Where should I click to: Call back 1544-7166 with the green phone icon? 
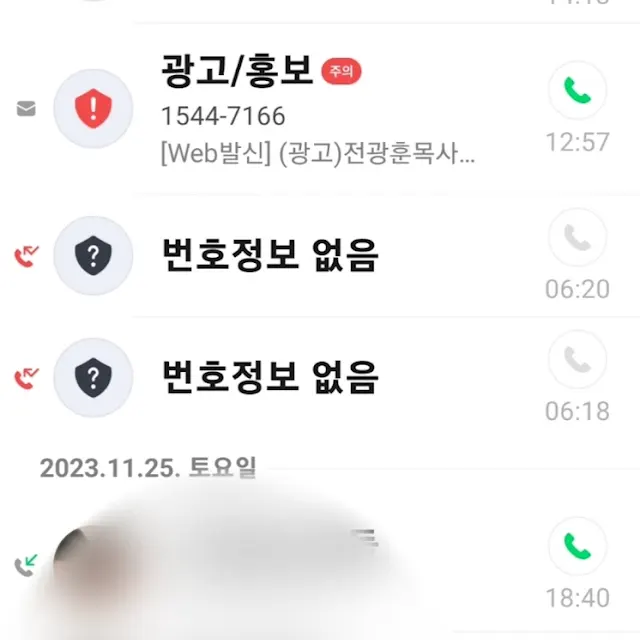[577, 91]
